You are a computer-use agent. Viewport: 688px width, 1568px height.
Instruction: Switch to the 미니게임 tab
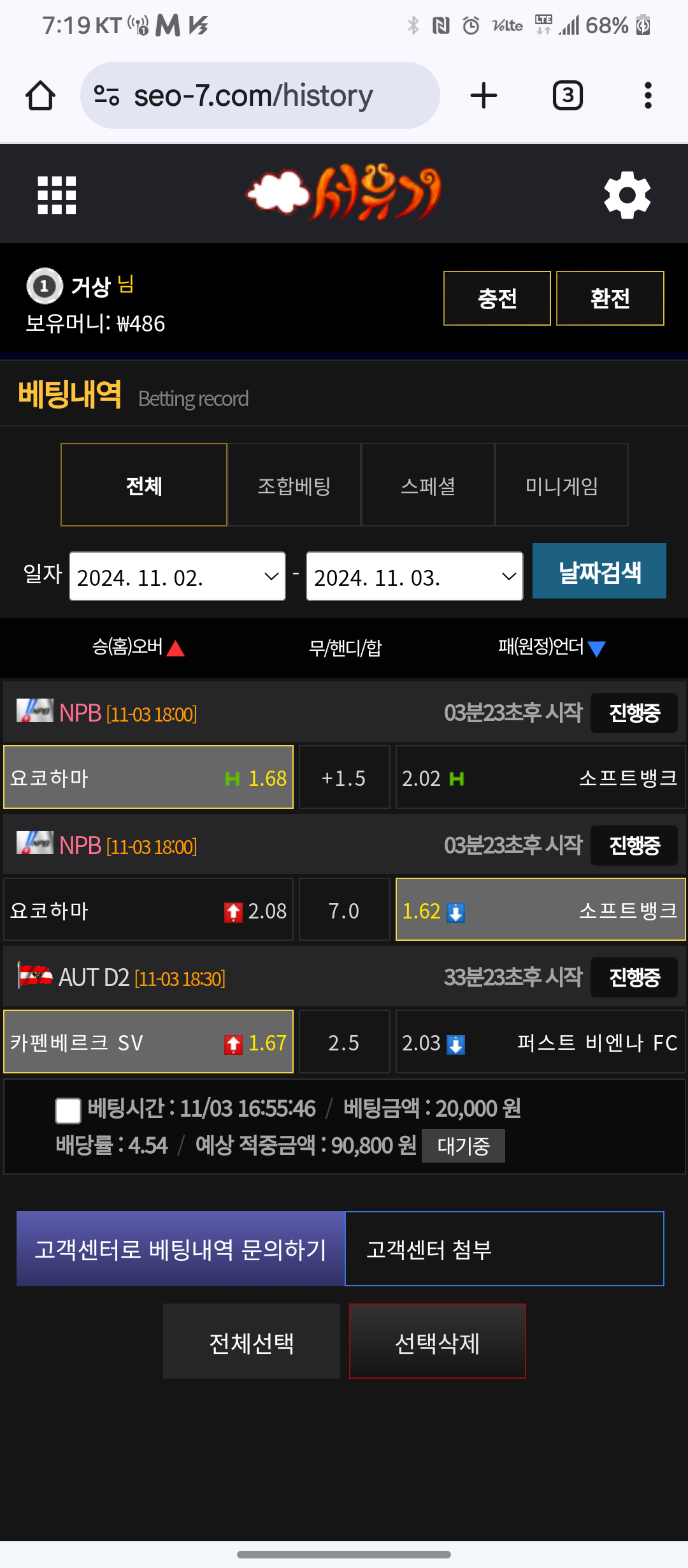click(x=562, y=485)
